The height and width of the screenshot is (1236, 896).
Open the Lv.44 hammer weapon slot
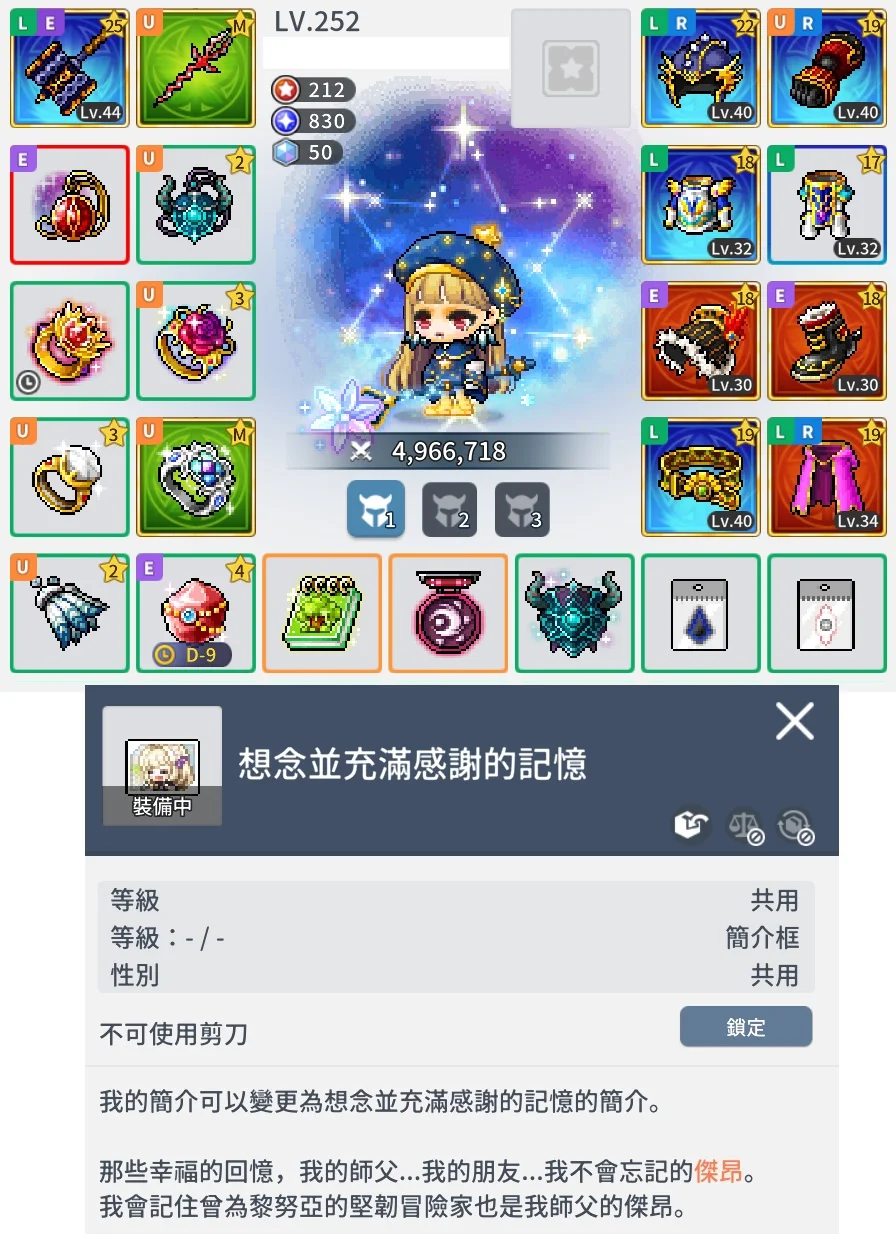click(x=69, y=68)
